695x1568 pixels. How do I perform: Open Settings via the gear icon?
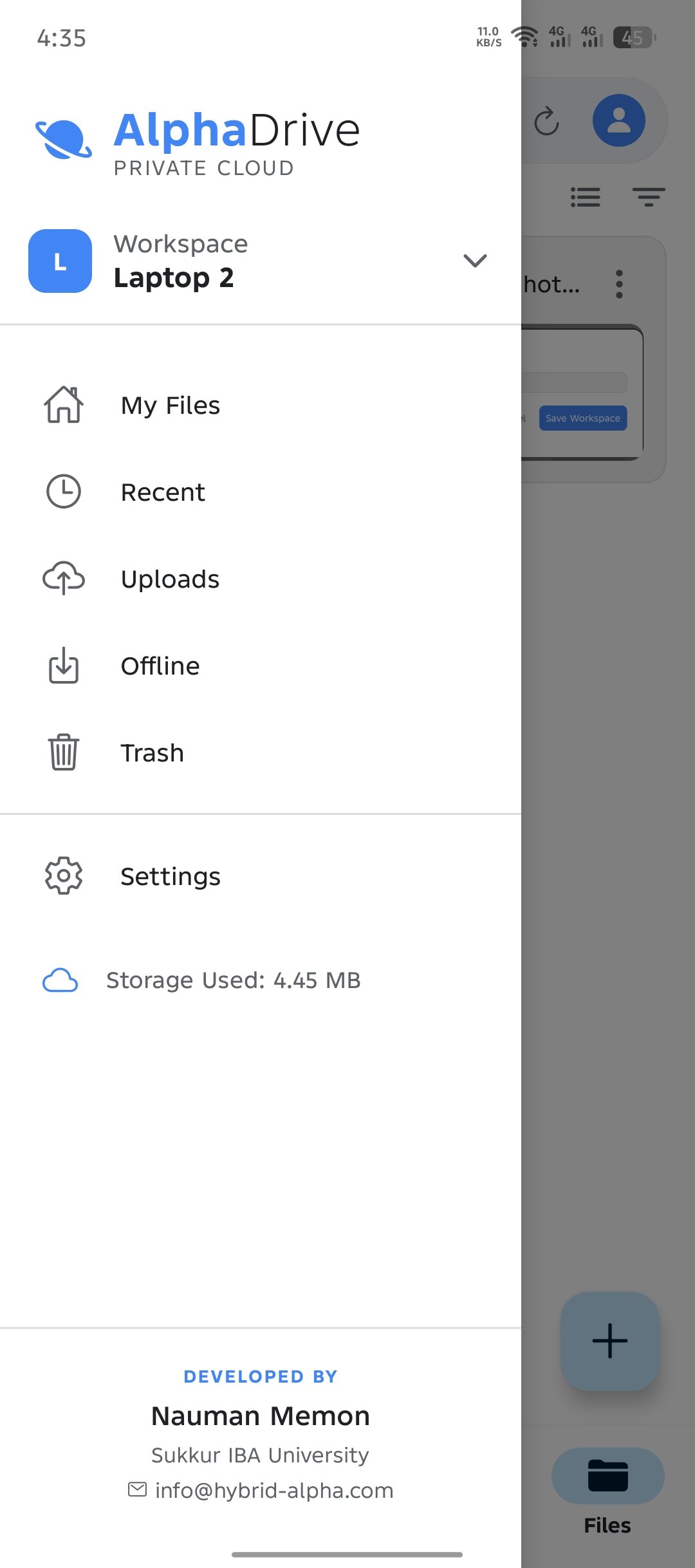click(x=63, y=875)
